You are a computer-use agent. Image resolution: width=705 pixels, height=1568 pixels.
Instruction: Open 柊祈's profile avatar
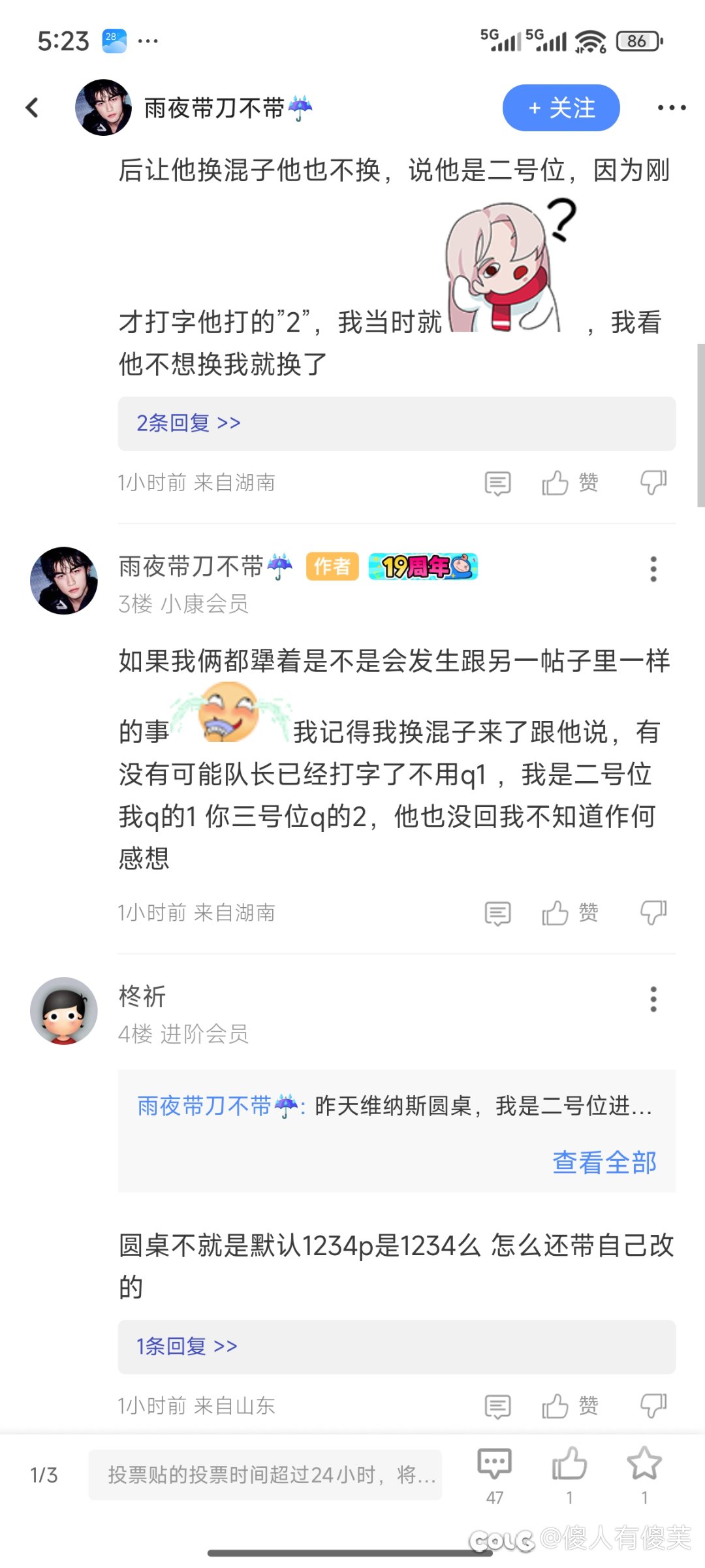[x=64, y=1010]
